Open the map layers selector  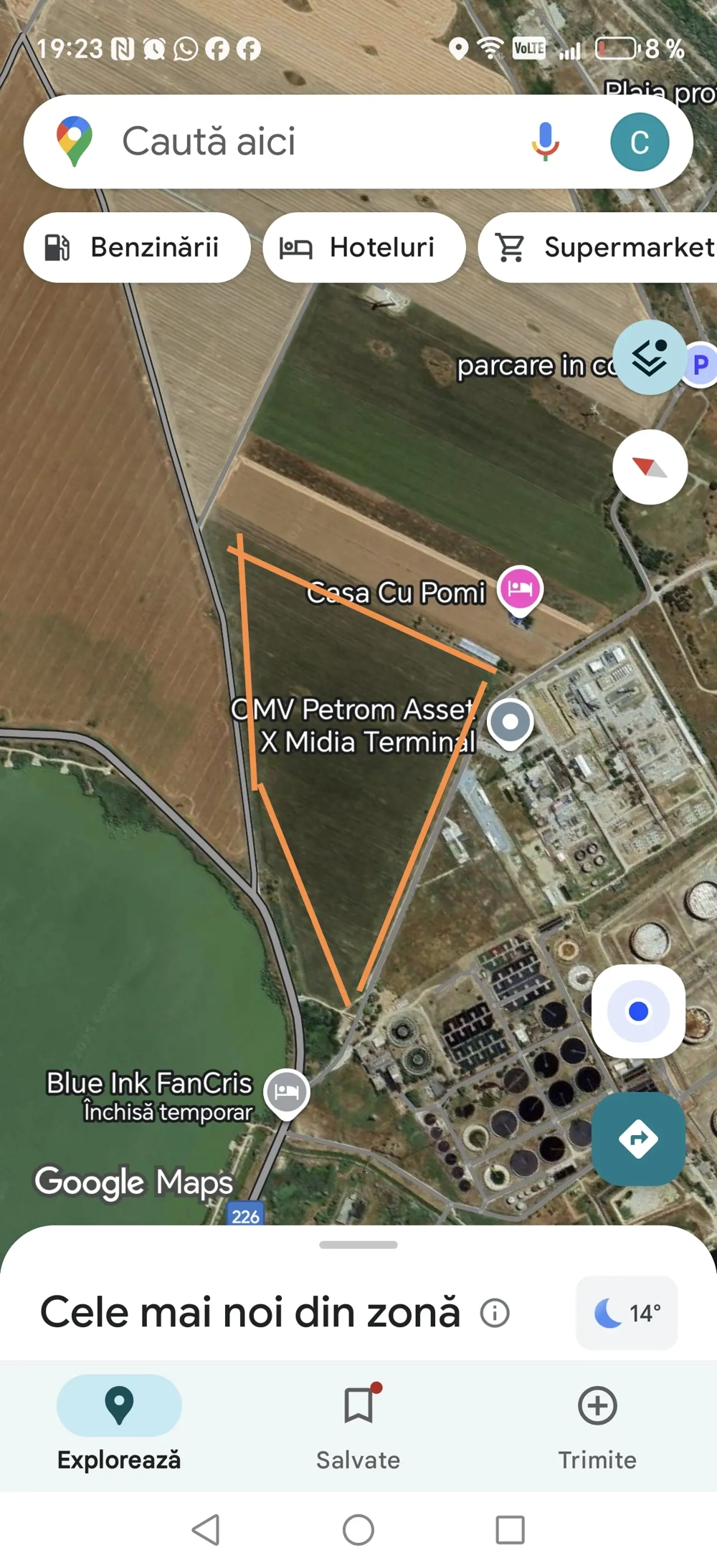[650, 357]
